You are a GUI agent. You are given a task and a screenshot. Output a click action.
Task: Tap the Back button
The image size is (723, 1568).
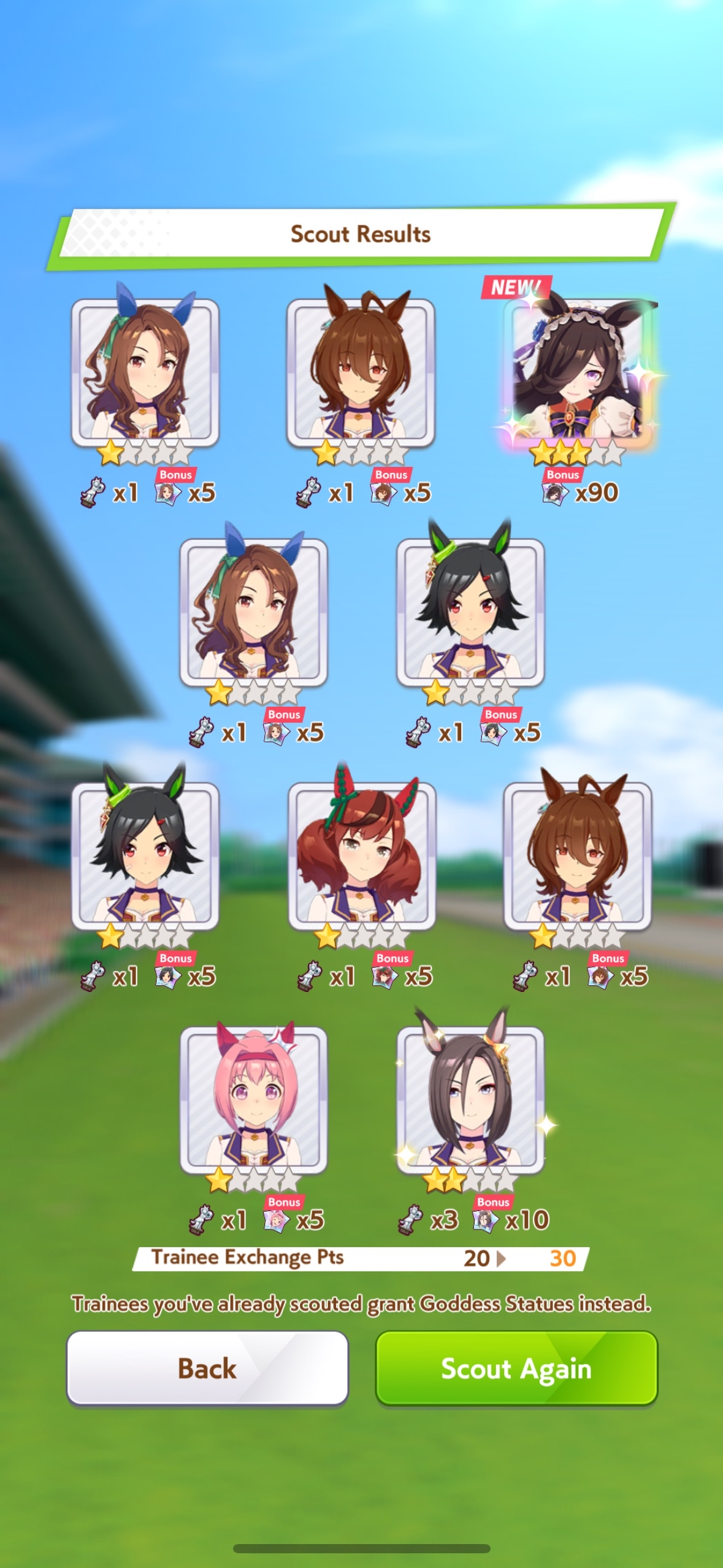207,1368
